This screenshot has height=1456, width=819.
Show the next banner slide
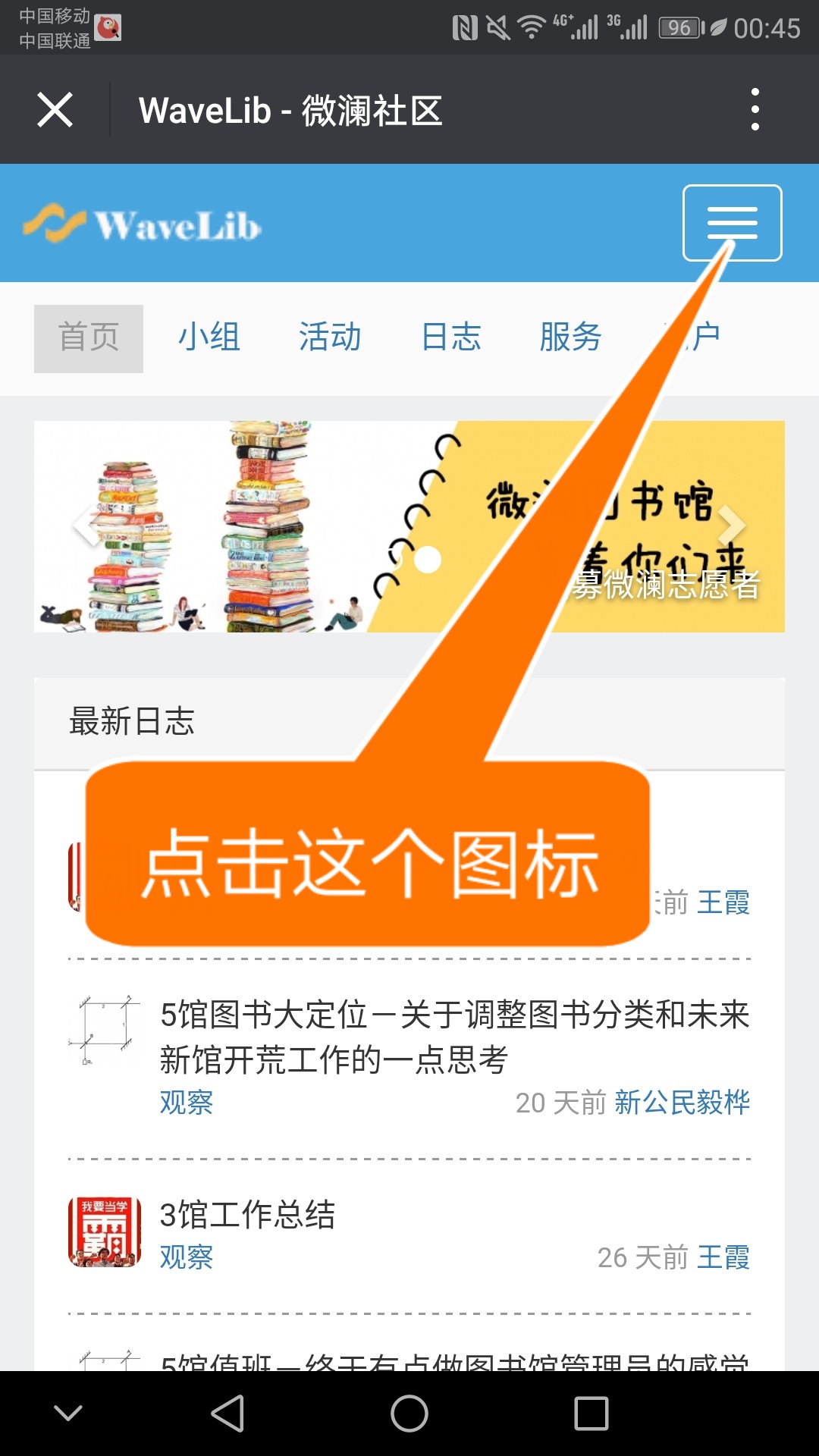[x=732, y=525]
